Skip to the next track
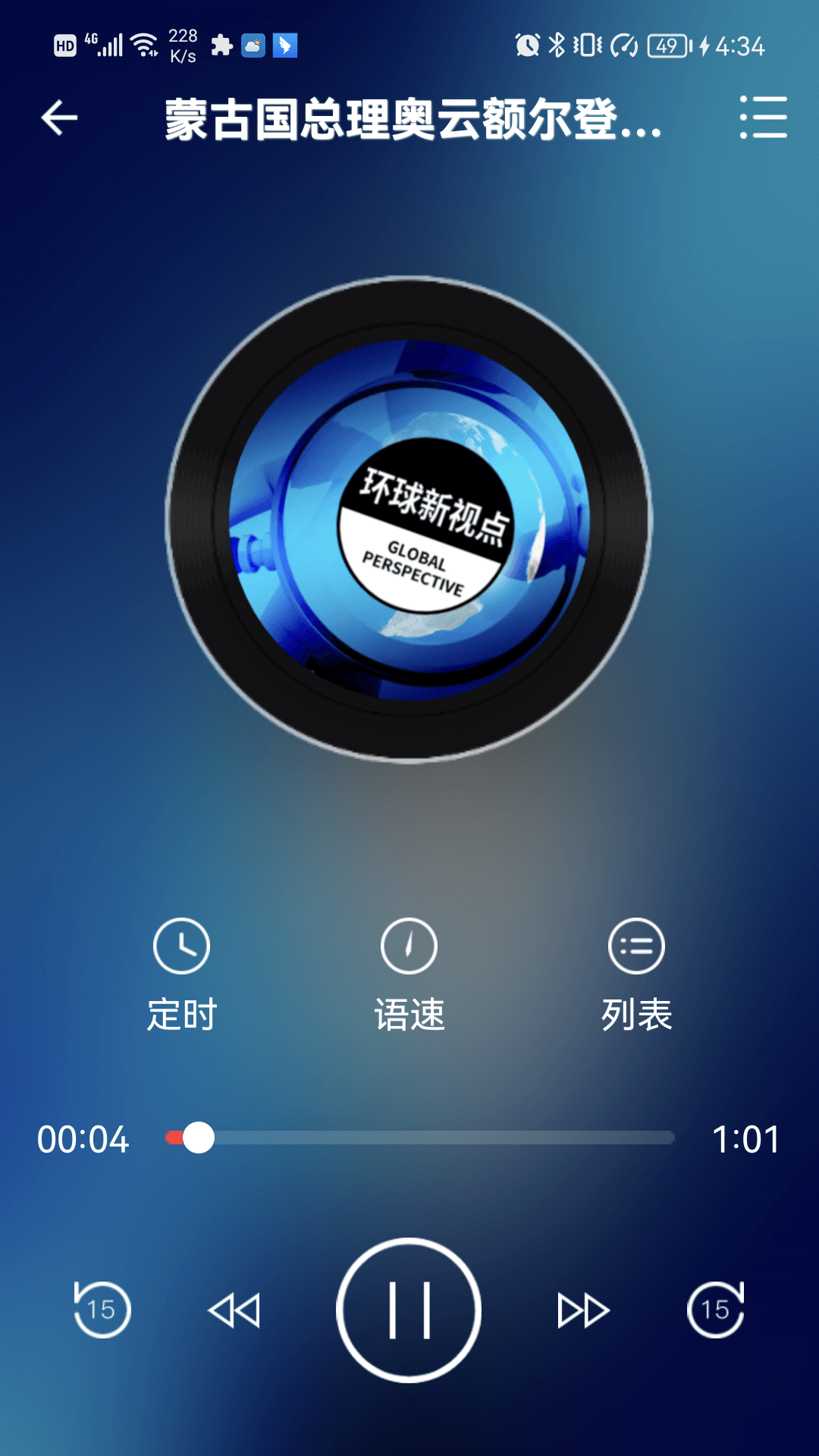 (582, 1310)
